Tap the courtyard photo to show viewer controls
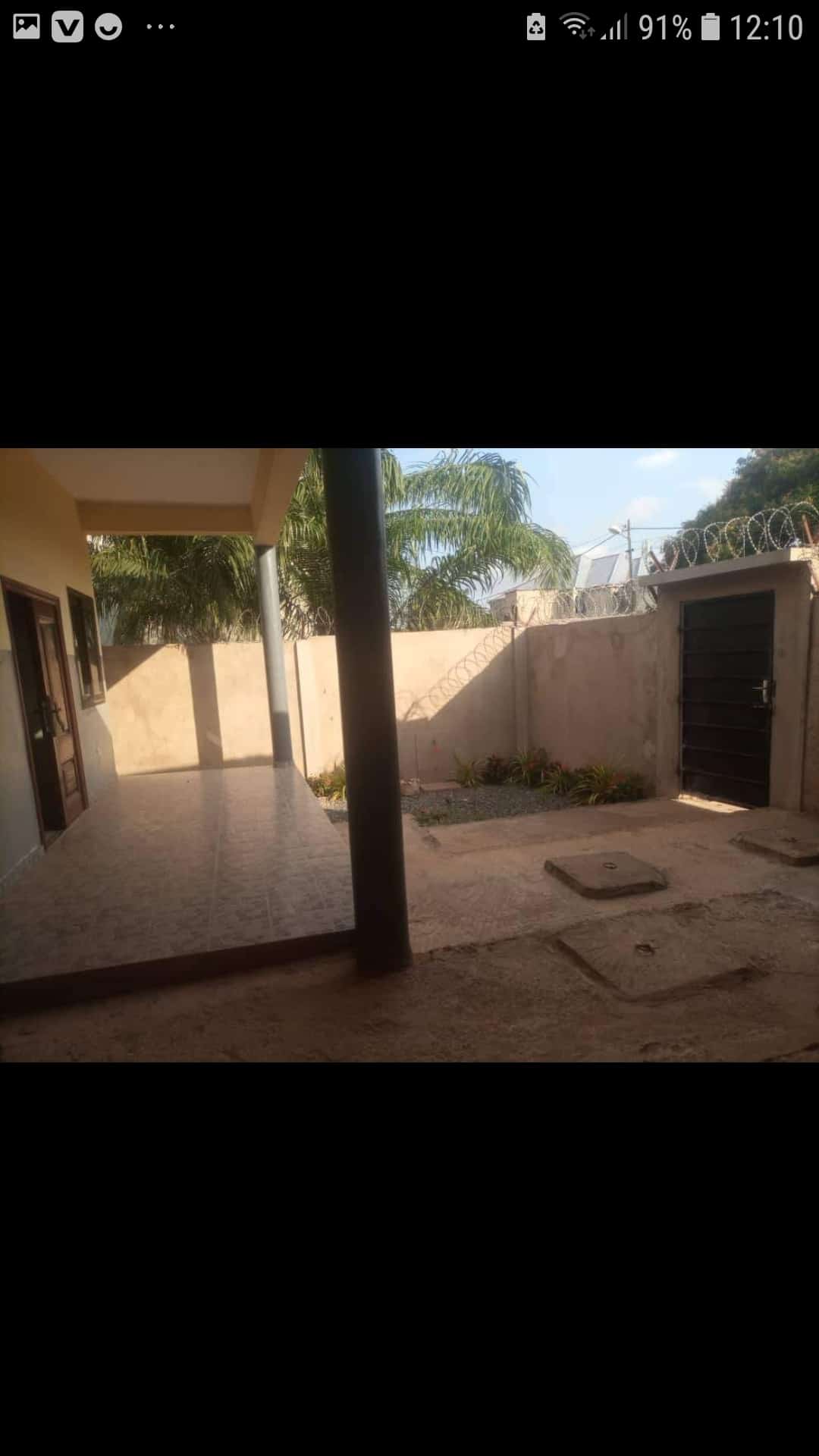 pyautogui.click(x=409, y=755)
